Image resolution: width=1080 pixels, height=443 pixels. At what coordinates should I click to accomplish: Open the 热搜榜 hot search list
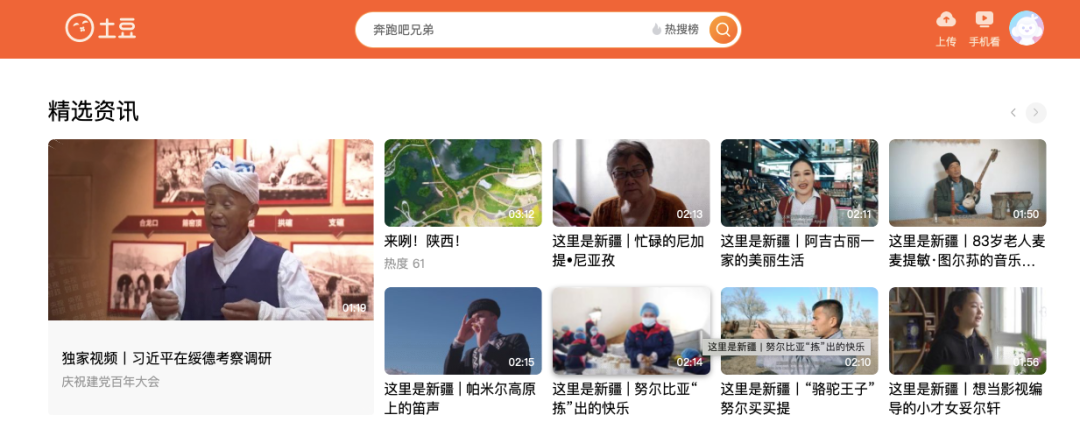(675, 30)
